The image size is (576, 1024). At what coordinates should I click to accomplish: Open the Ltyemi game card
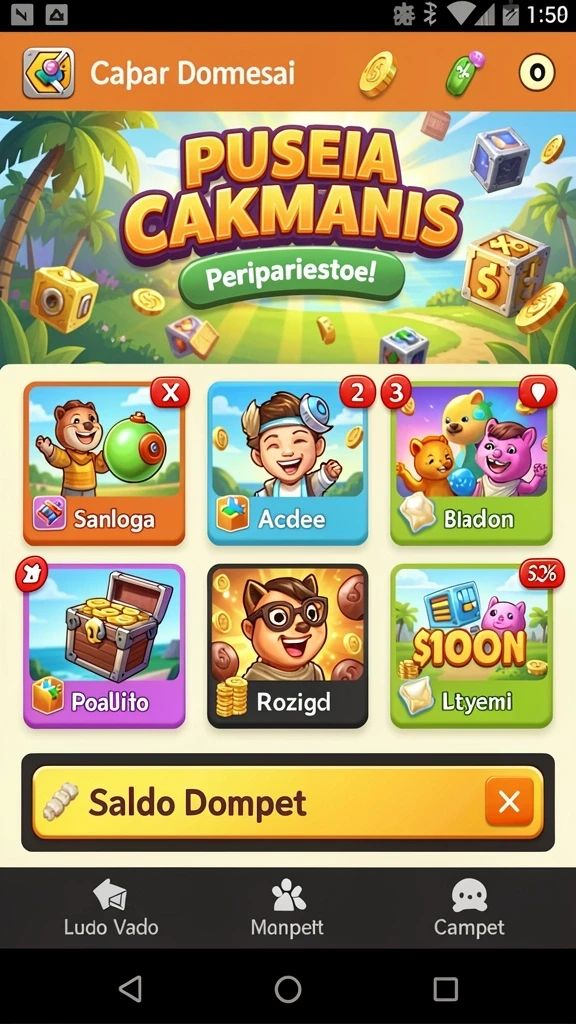point(472,646)
